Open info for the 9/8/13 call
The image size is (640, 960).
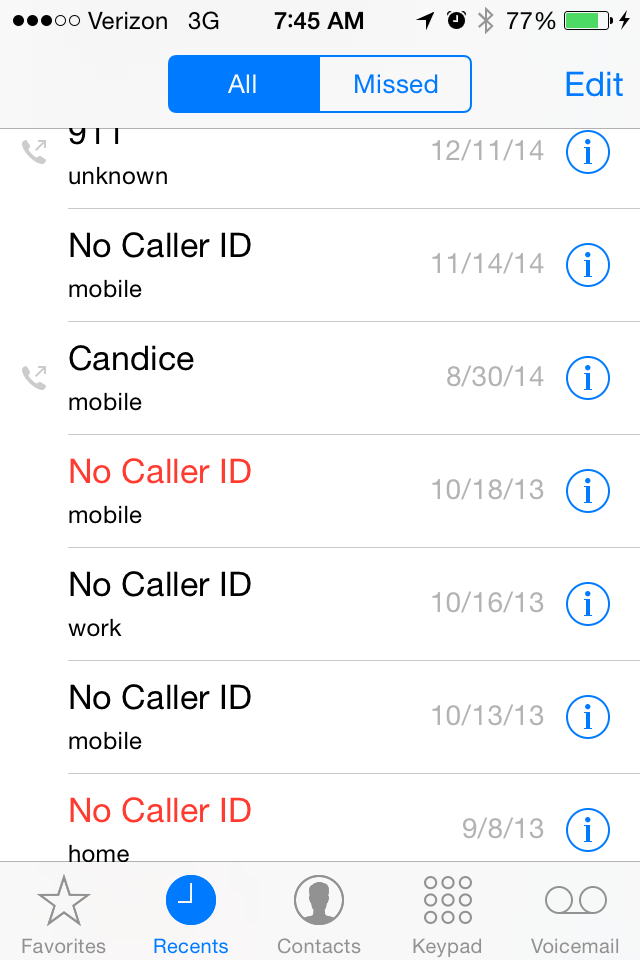coord(588,830)
